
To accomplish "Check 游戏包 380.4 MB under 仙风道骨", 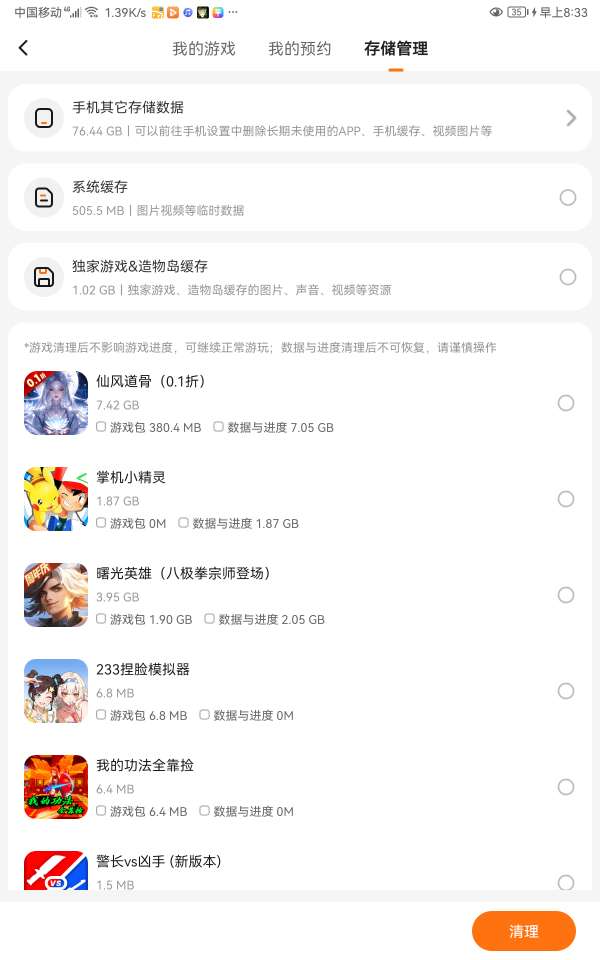I will click(101, 427).
